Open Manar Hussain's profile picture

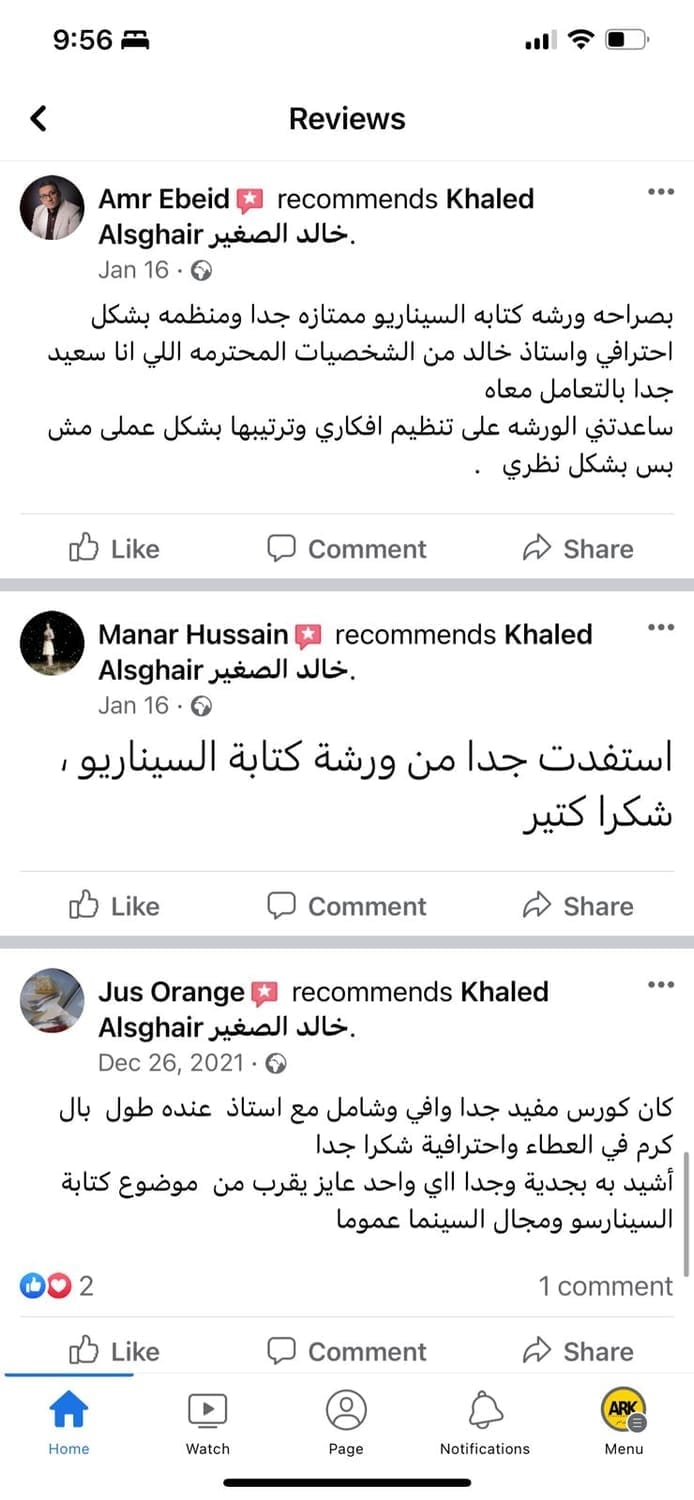[52, 643]
